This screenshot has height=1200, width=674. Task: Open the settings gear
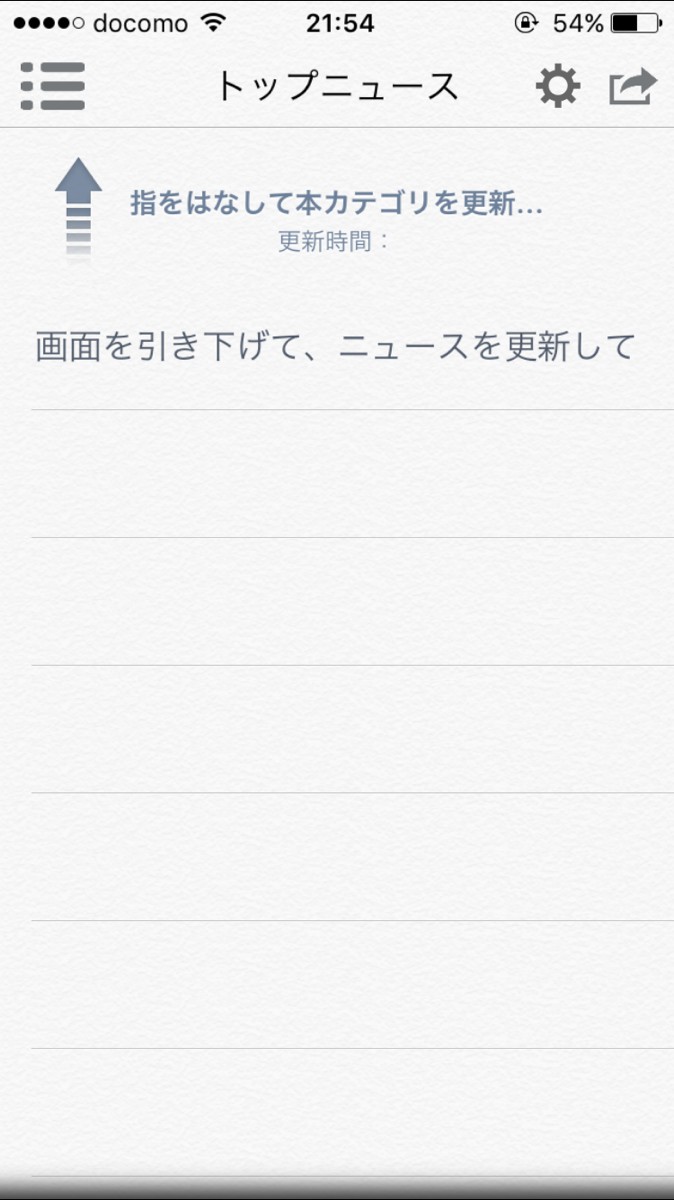click(557, 87)
